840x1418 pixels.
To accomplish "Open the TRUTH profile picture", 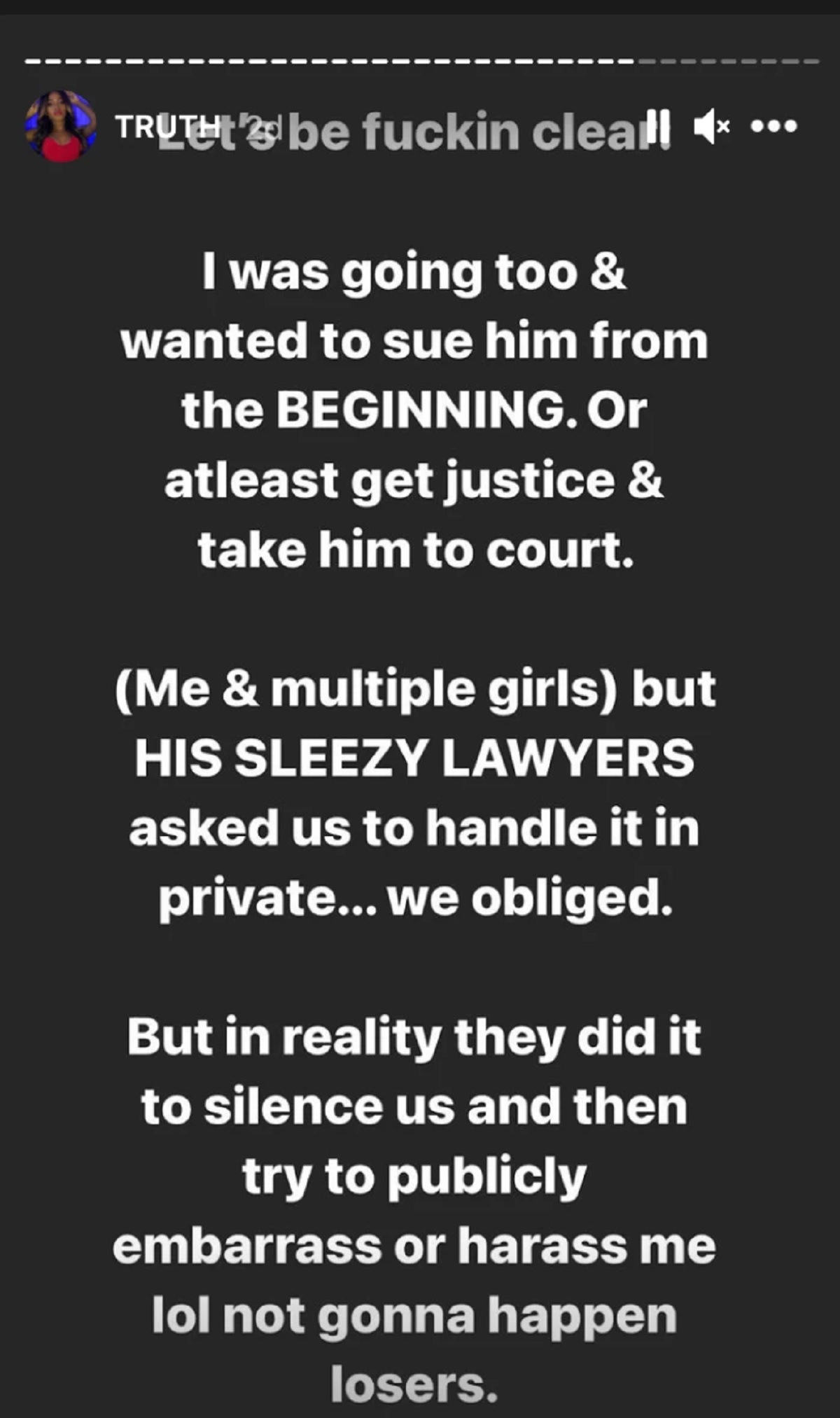I will (x=60, y=126).
